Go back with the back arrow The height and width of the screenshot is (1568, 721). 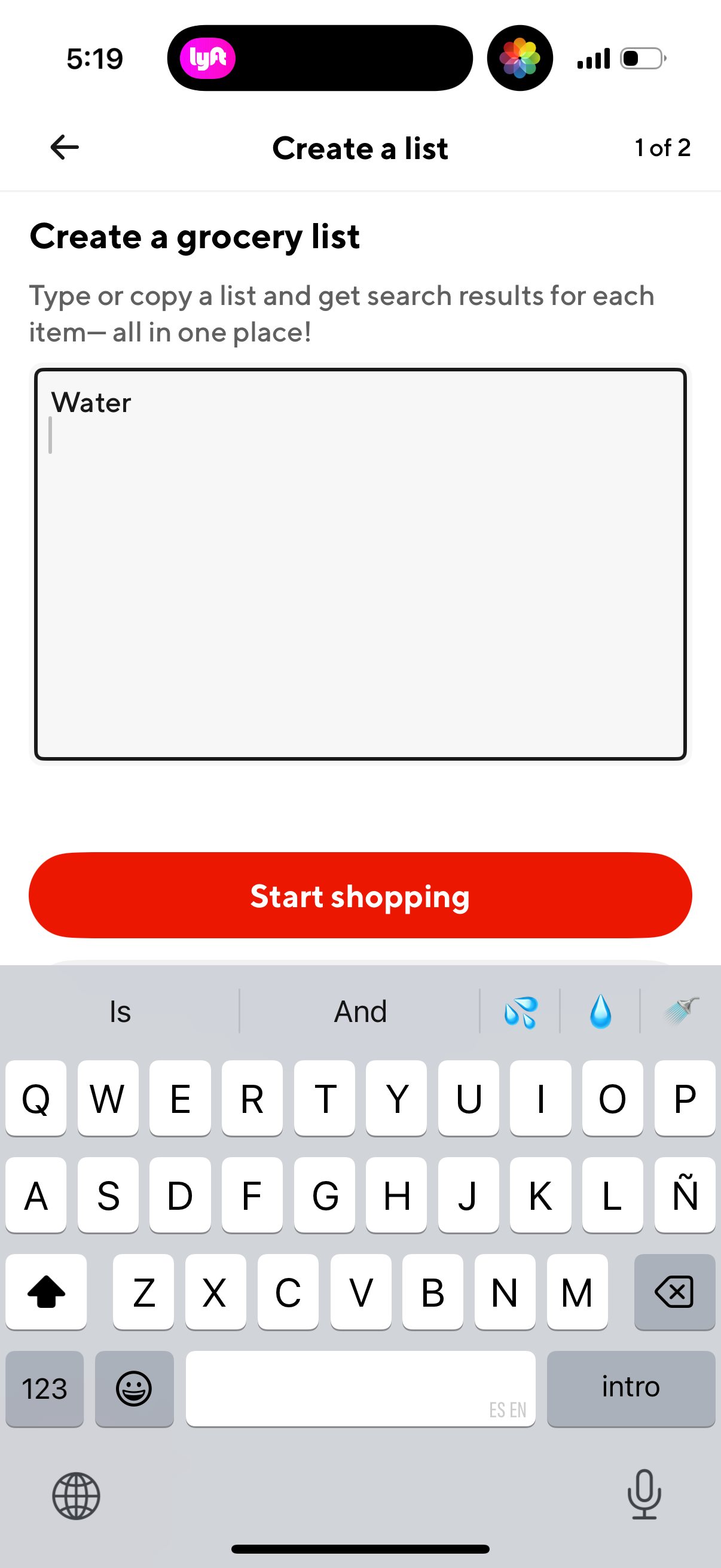click(x=63, y=147)
